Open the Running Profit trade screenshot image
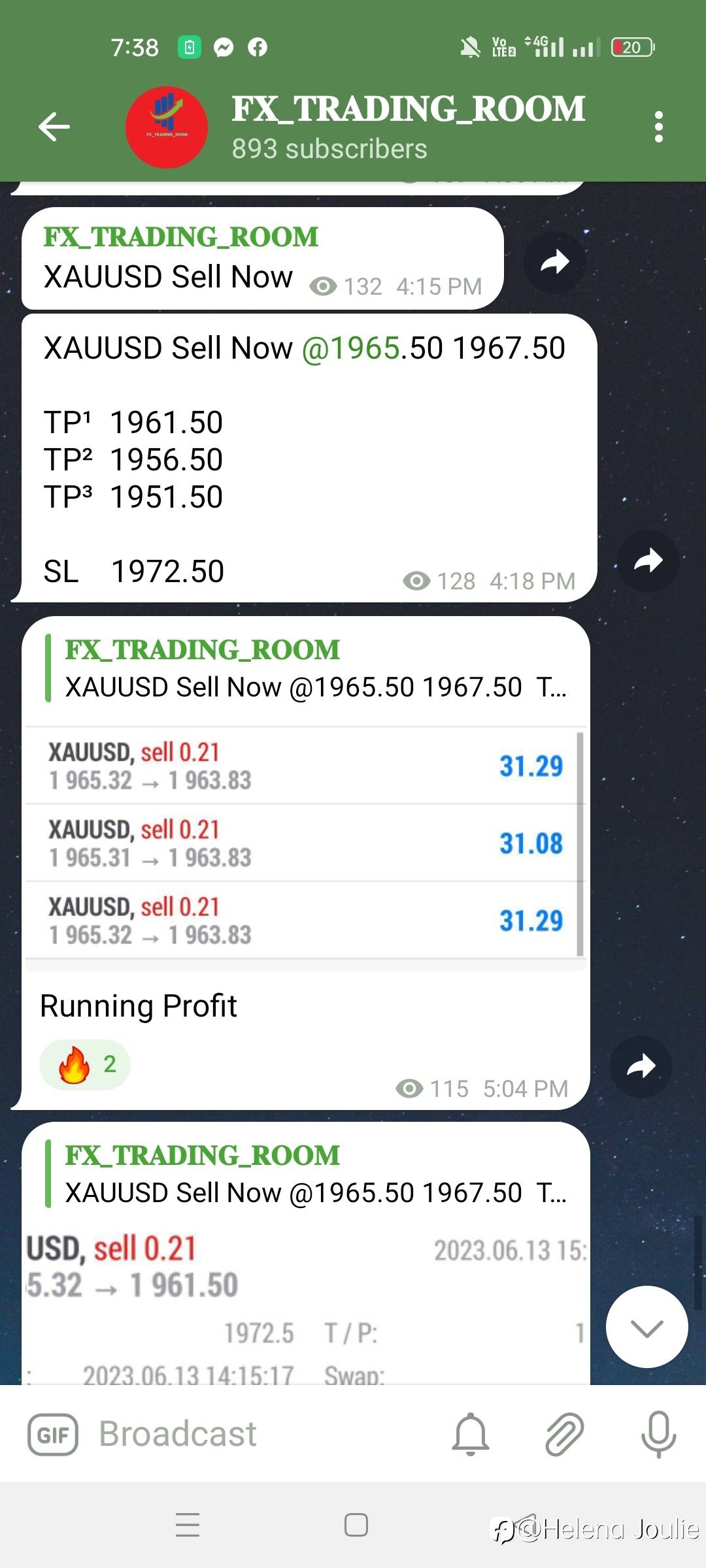The height and width of the screenshot is (1568, 706). (x=305, y=843)
